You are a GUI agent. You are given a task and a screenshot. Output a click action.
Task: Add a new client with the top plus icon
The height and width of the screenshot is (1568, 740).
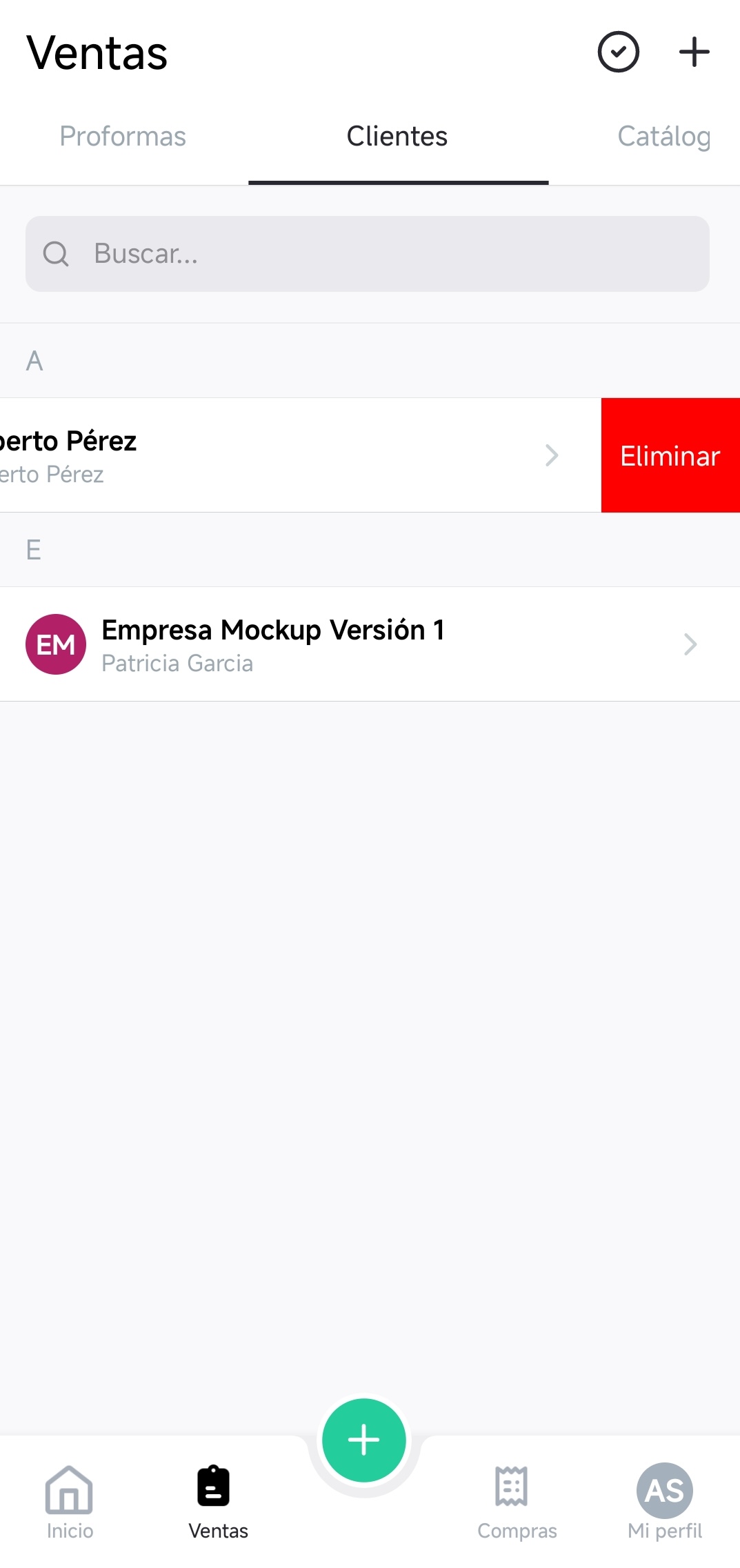click(694, 52)
